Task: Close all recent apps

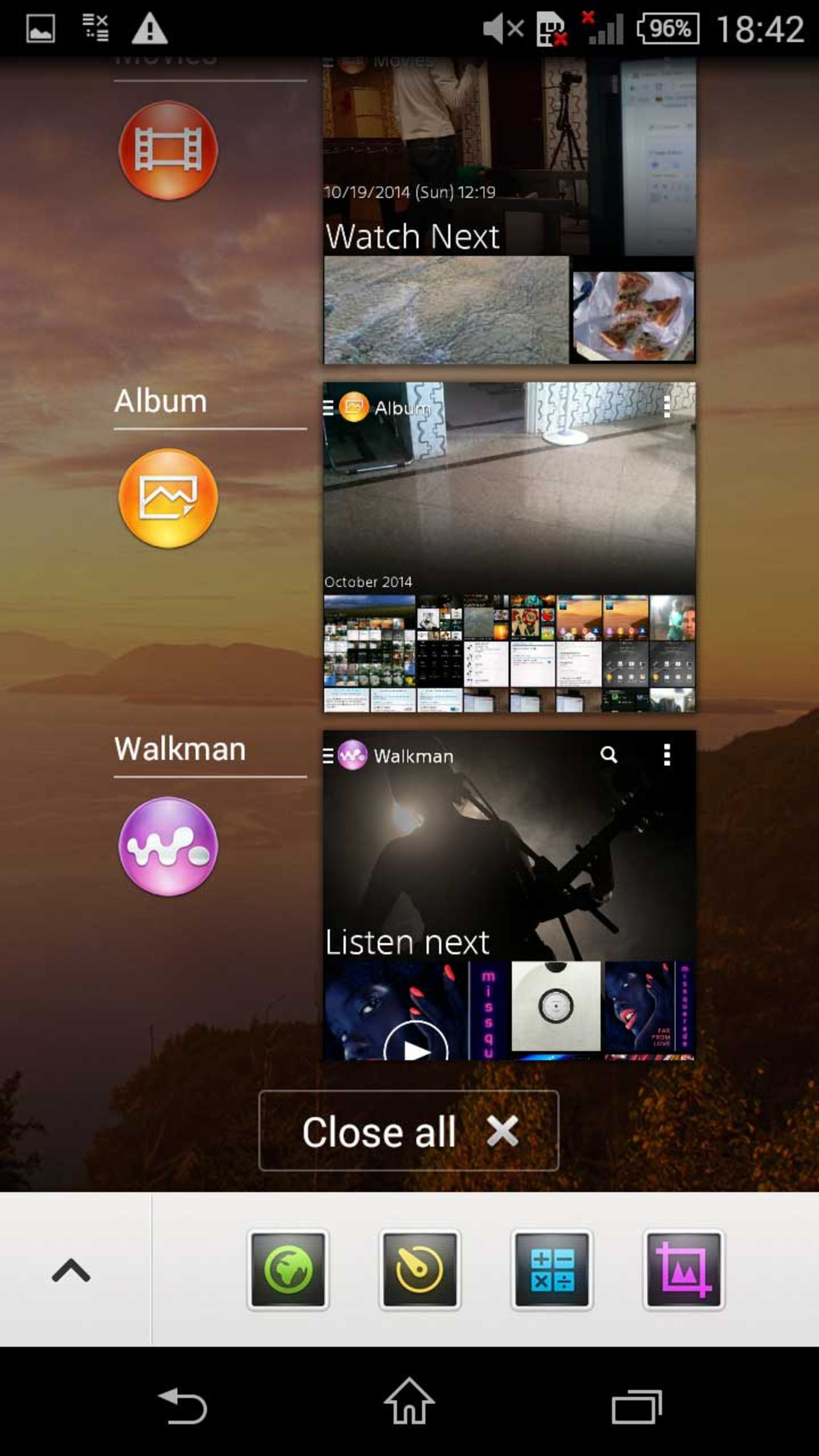Action: click(x=409, y=1131)
